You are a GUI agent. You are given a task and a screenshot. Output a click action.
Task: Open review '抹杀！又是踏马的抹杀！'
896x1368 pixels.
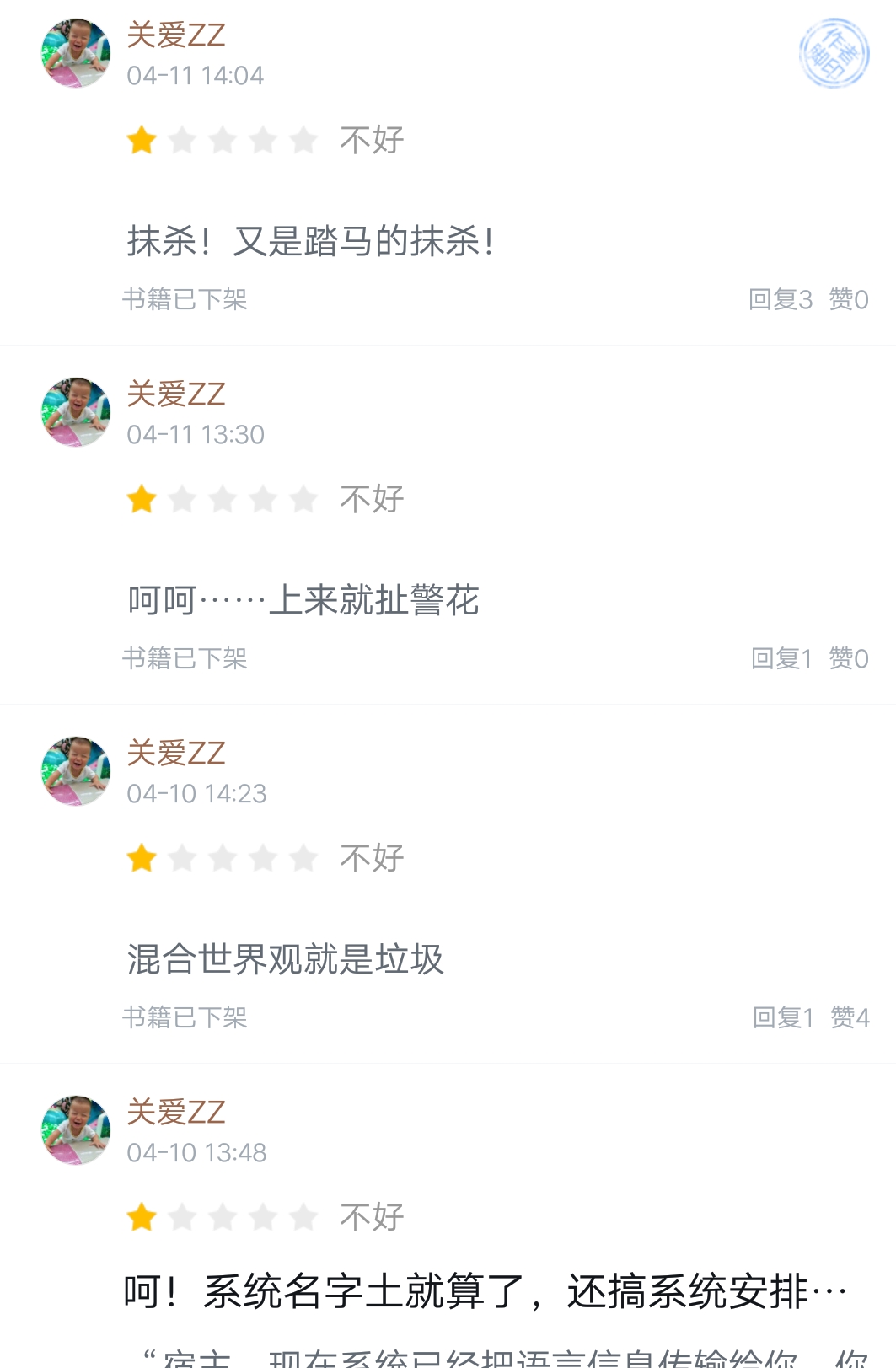[310, 241]
